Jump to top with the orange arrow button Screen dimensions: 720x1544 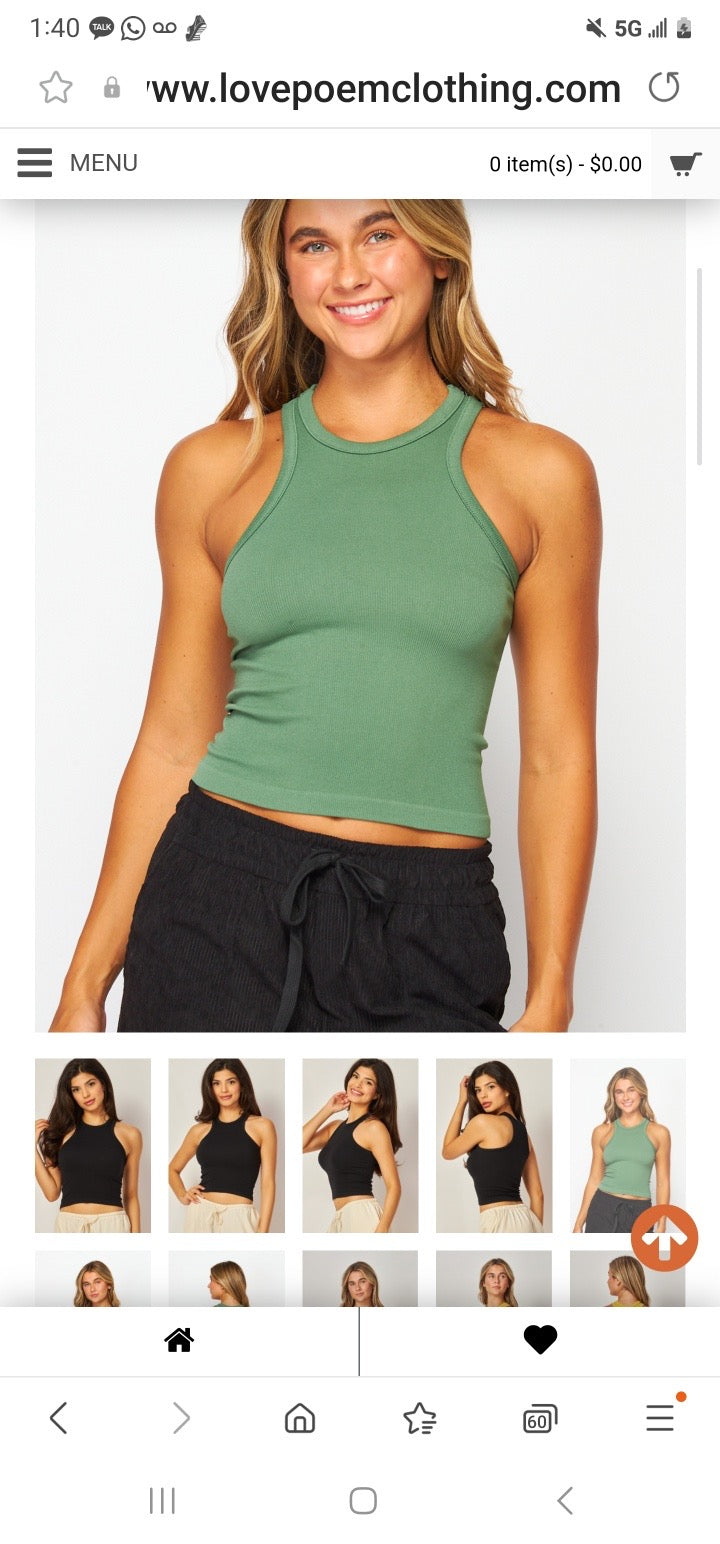coord(665,1238)
